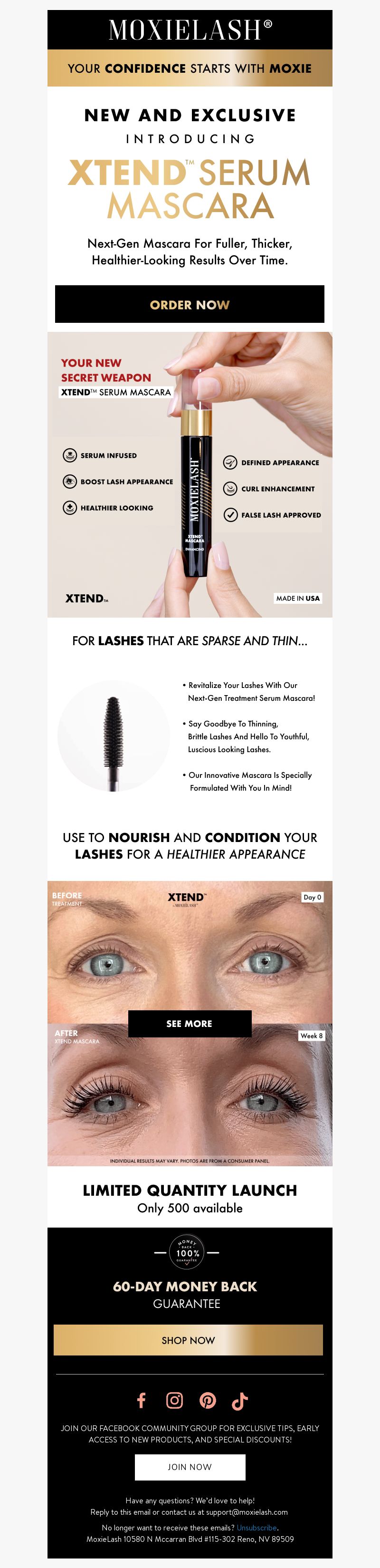Tap the ORDER NOW button
Screen dimensions: 380x1568
click(x=190, y=304)
